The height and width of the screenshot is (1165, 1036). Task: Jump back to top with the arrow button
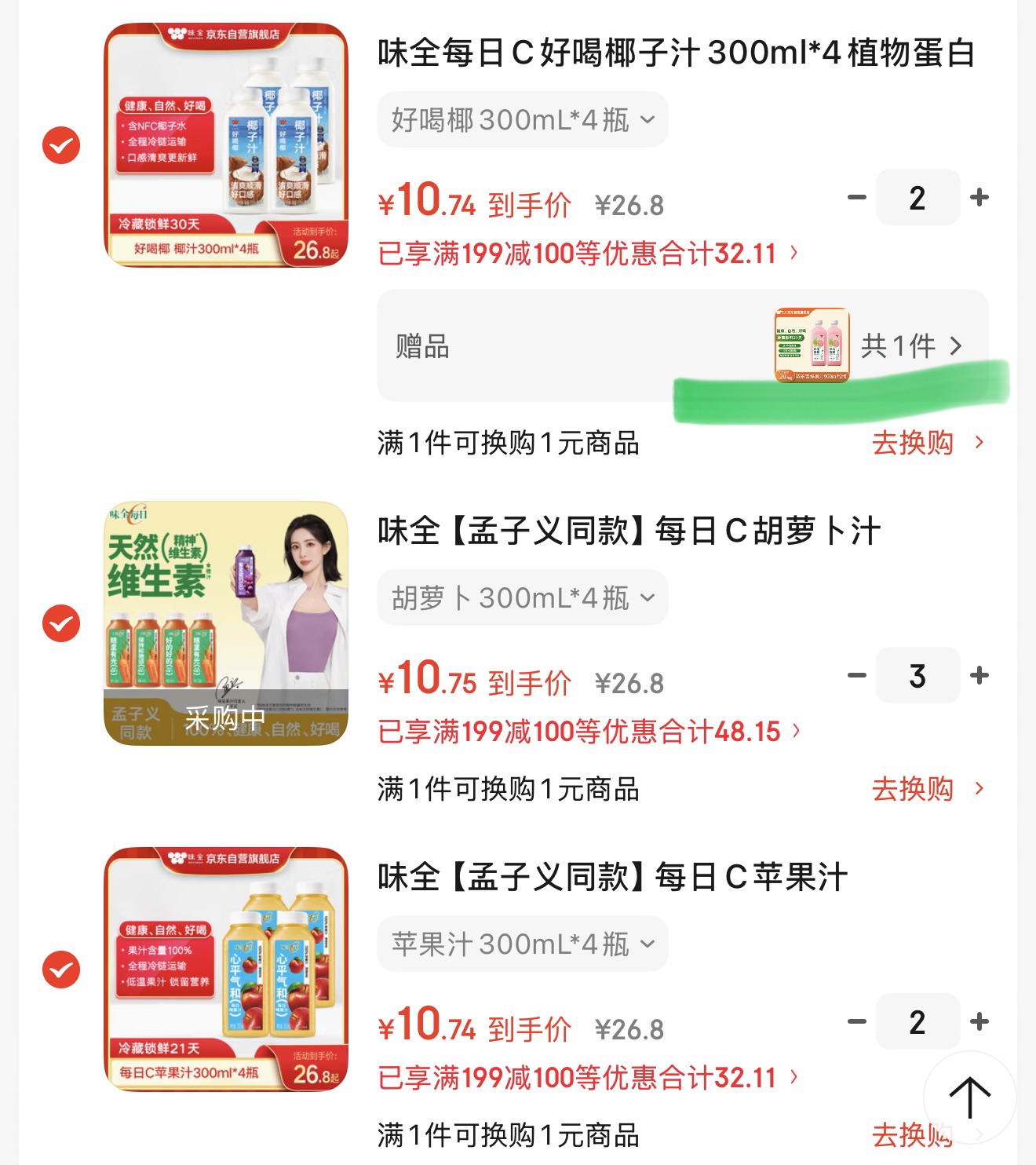969,1097
